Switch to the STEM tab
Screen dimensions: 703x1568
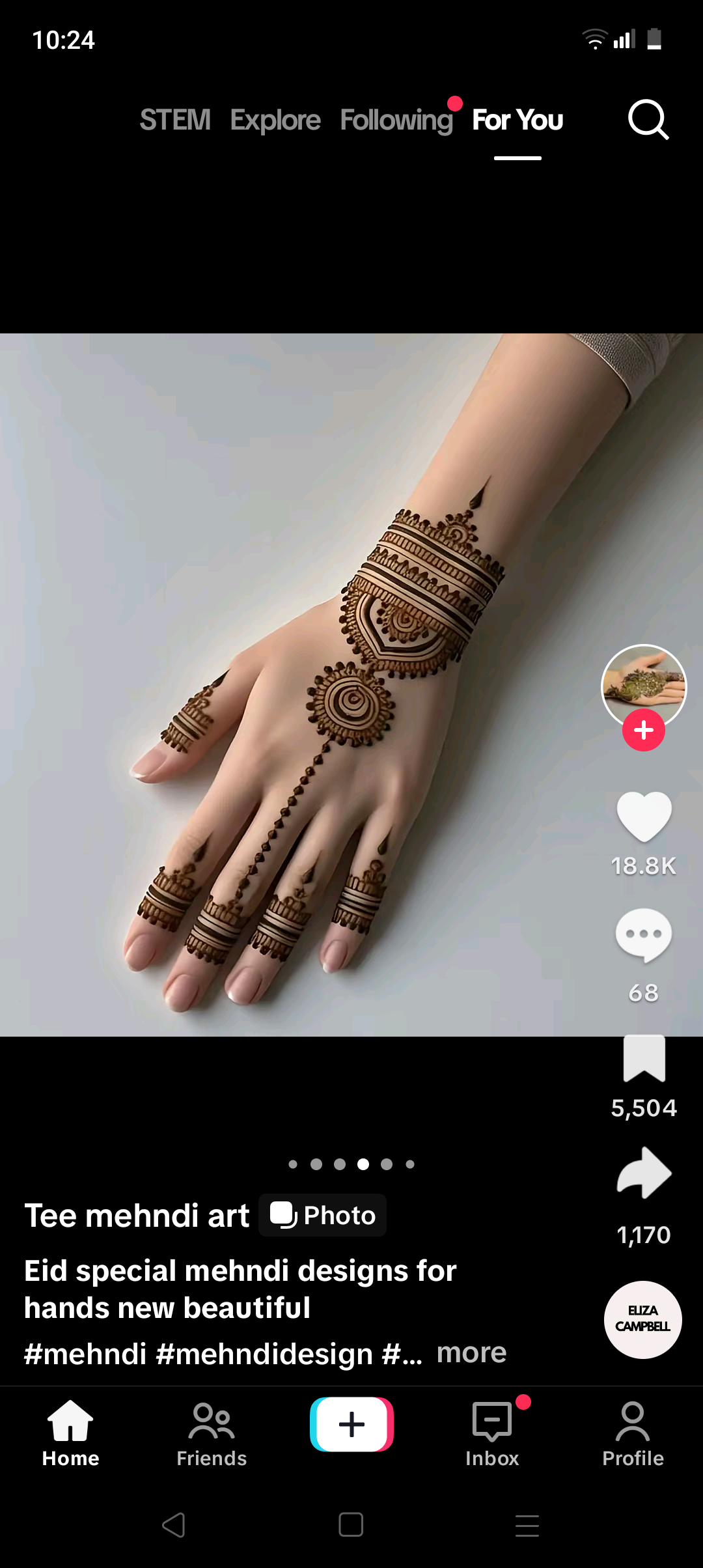[175, 120]
